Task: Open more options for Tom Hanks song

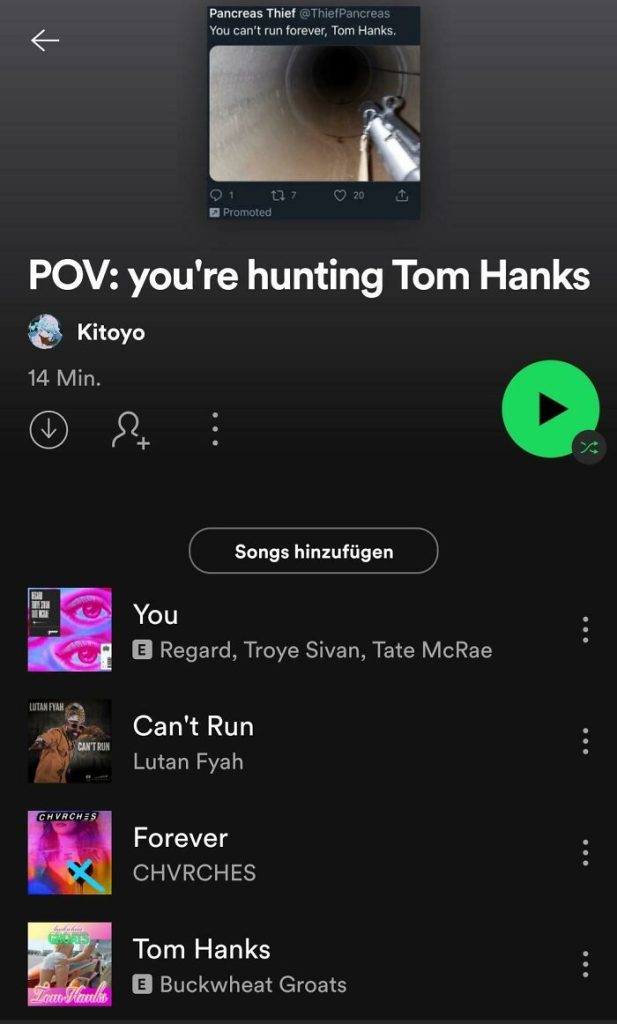Action: click(585, 964)
